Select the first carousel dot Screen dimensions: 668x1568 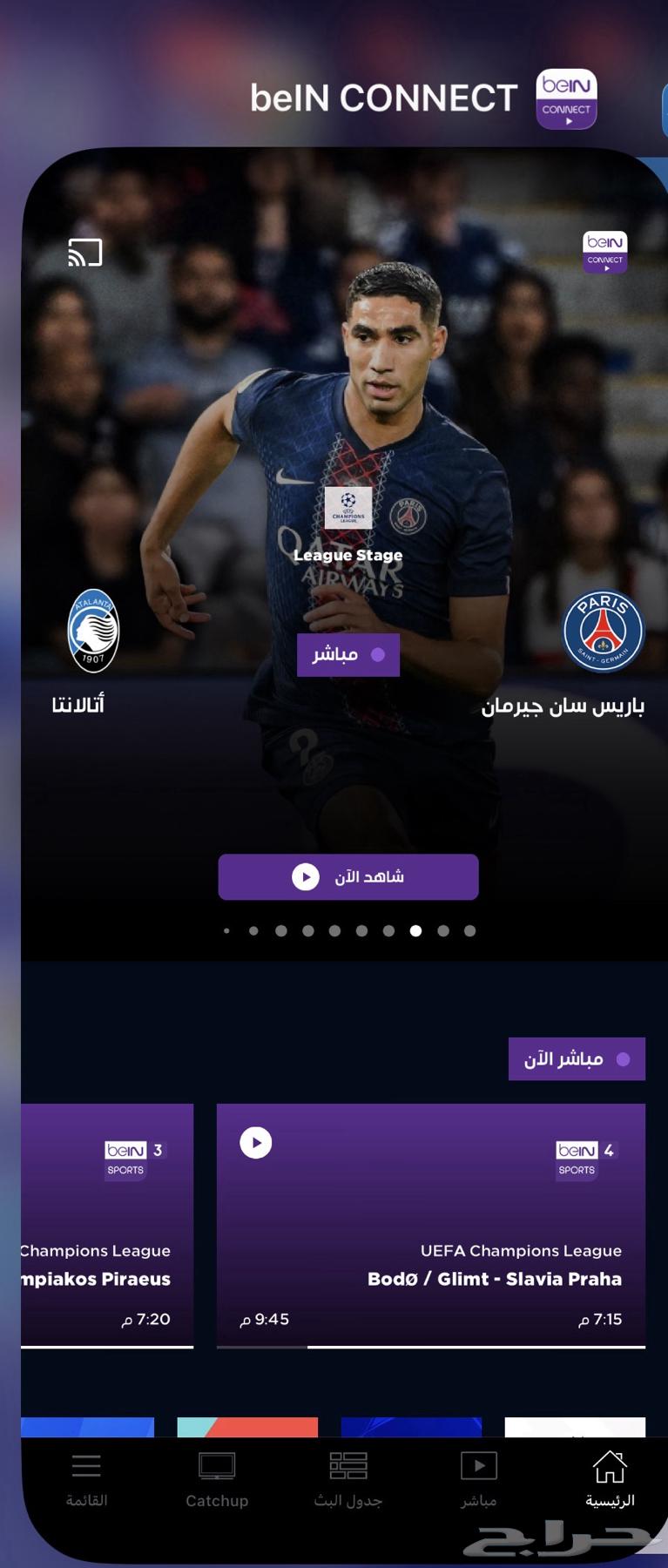[x=226, y=930]
